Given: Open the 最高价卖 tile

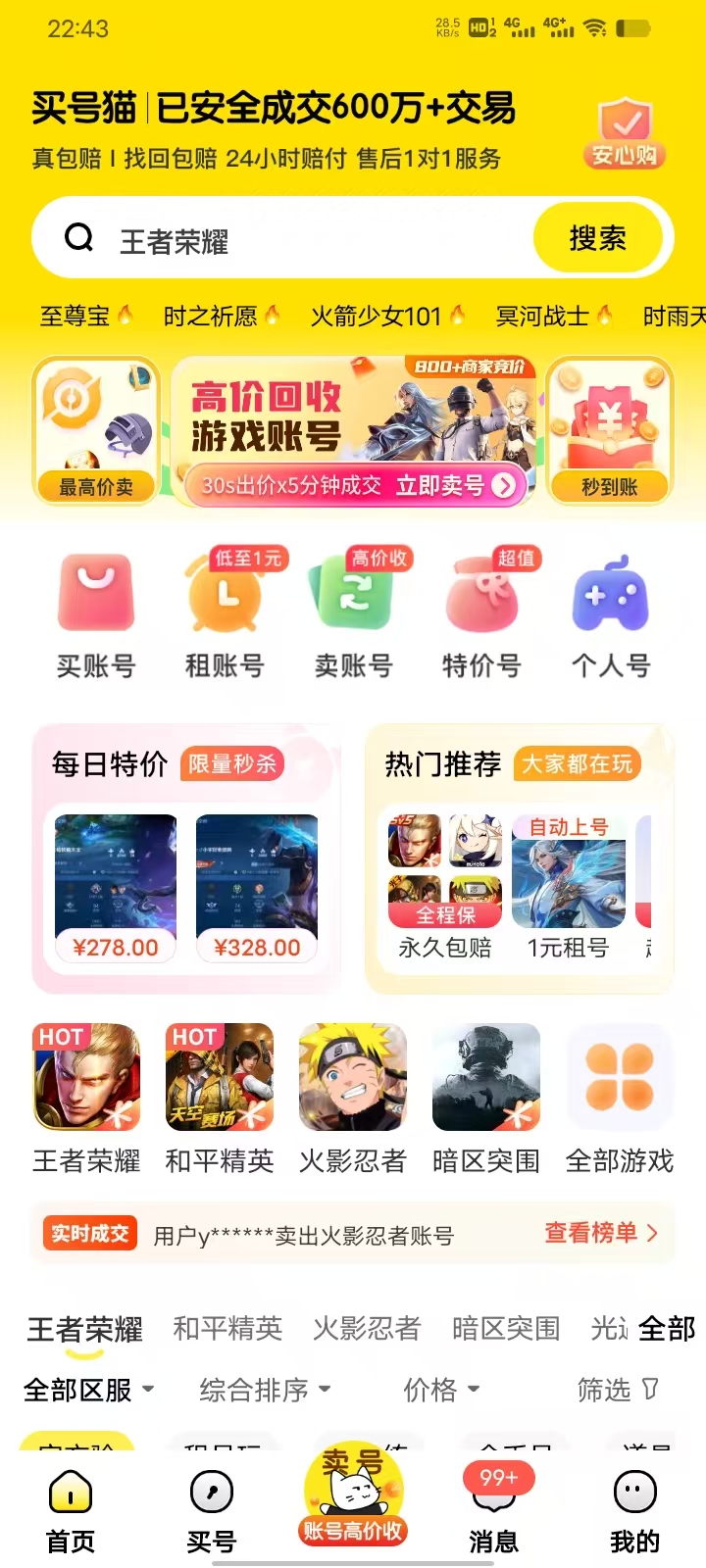Looking at the screenshot, I should click(x=96, y=431).
